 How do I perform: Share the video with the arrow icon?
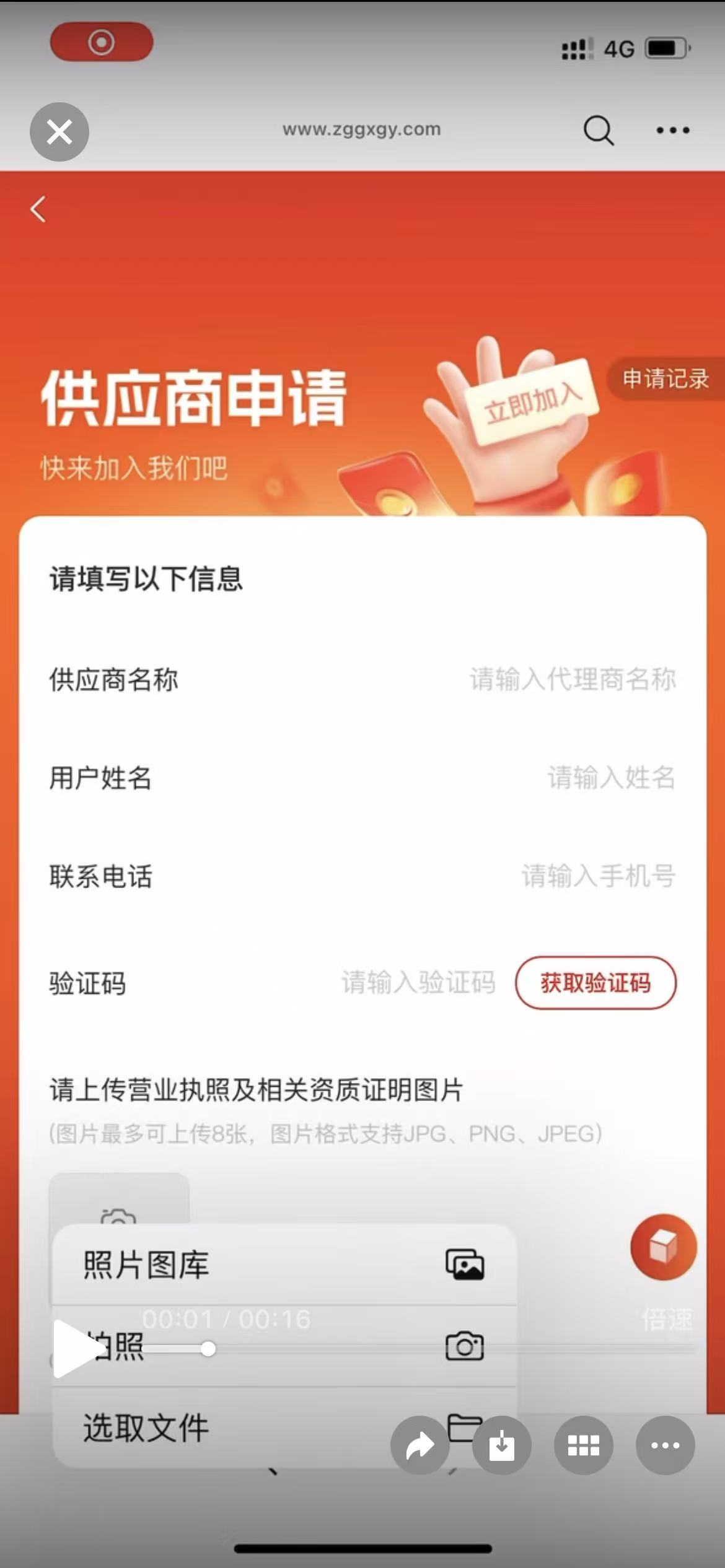click(420, 1445)
